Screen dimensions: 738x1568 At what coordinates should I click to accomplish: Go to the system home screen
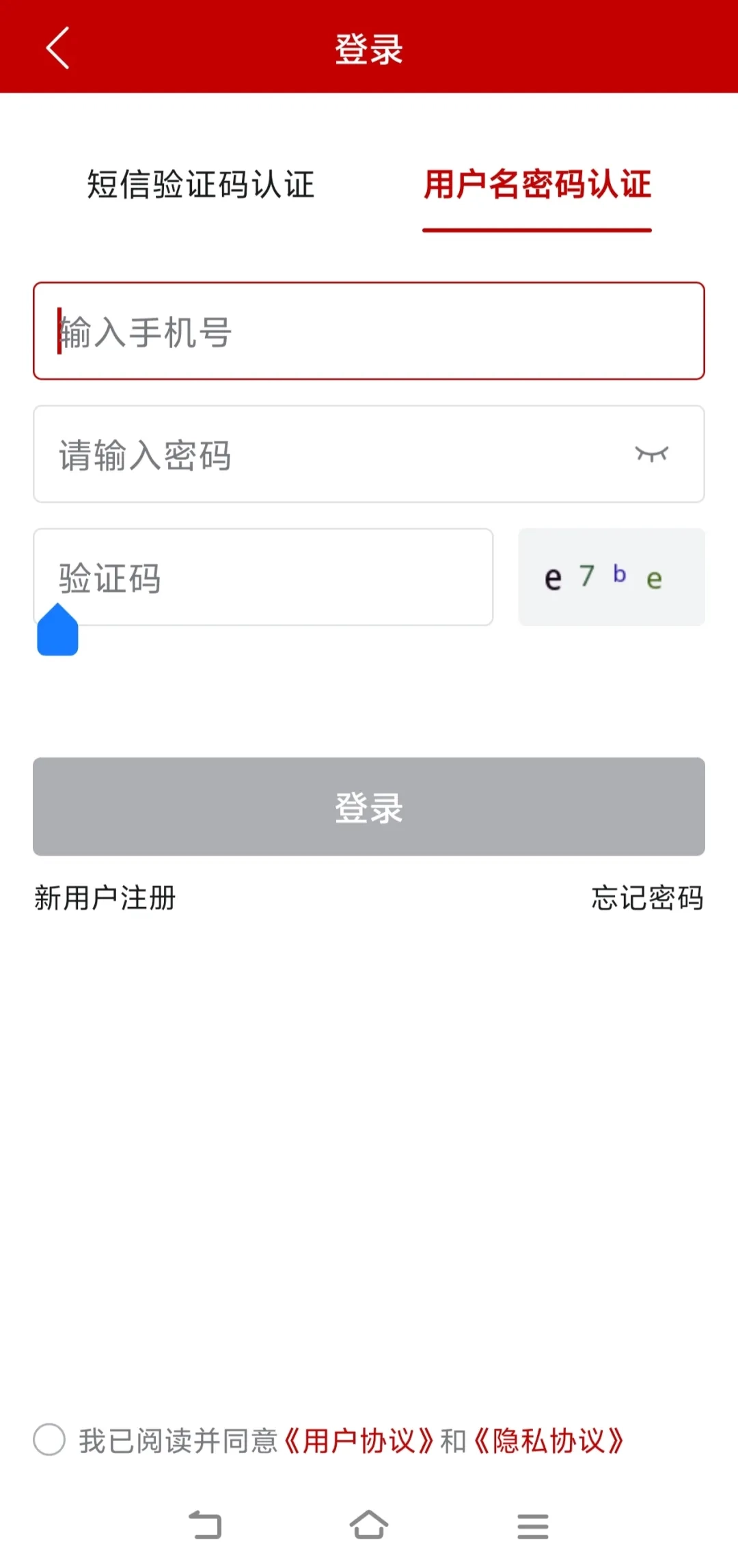pyautogui.click(x=369, y=1525)
